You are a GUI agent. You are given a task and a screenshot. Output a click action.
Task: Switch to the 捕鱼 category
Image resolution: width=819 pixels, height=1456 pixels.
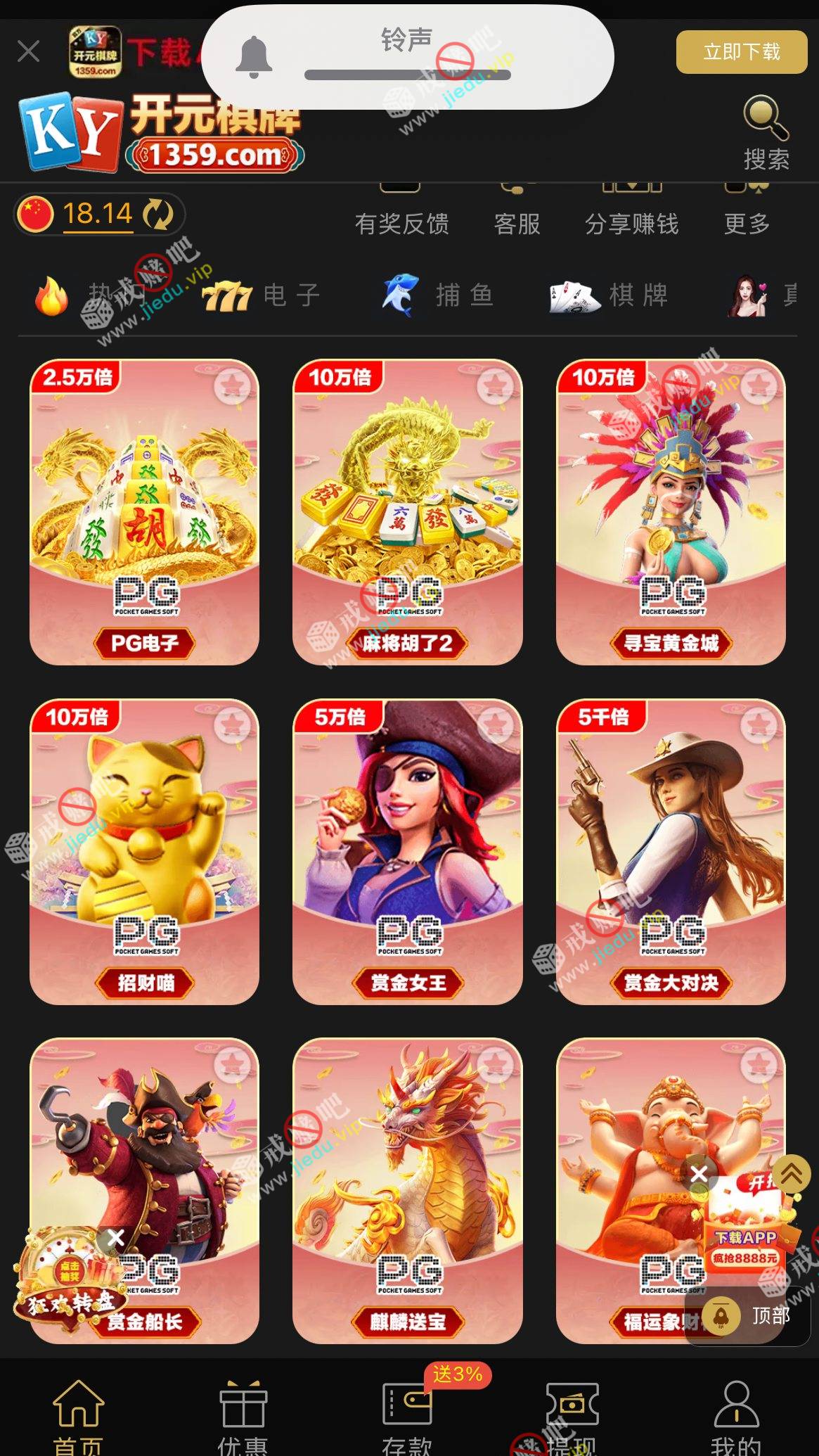point(437,296)
